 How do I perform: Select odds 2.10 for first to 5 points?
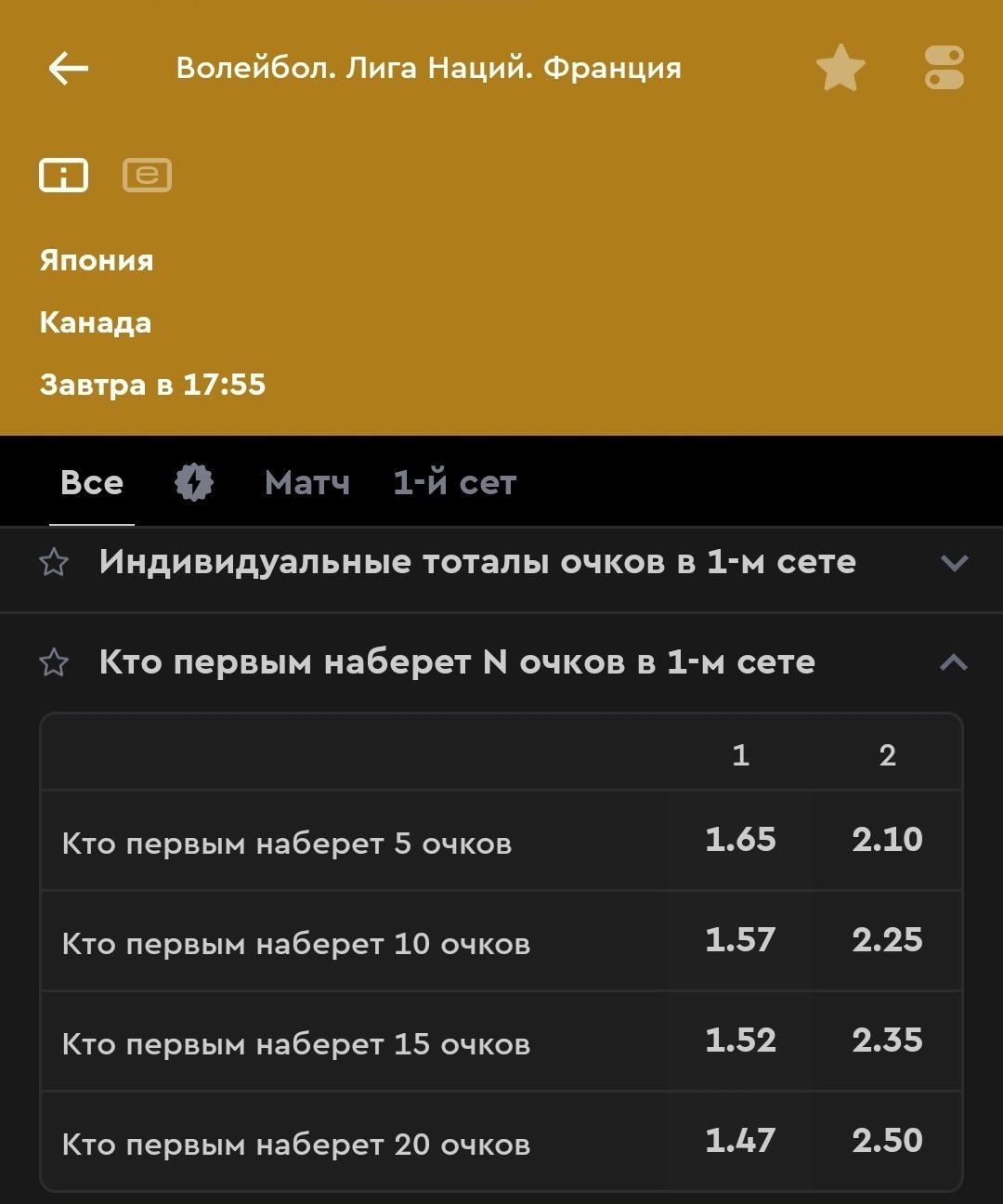pyautogui.click(x=887, y=840)
